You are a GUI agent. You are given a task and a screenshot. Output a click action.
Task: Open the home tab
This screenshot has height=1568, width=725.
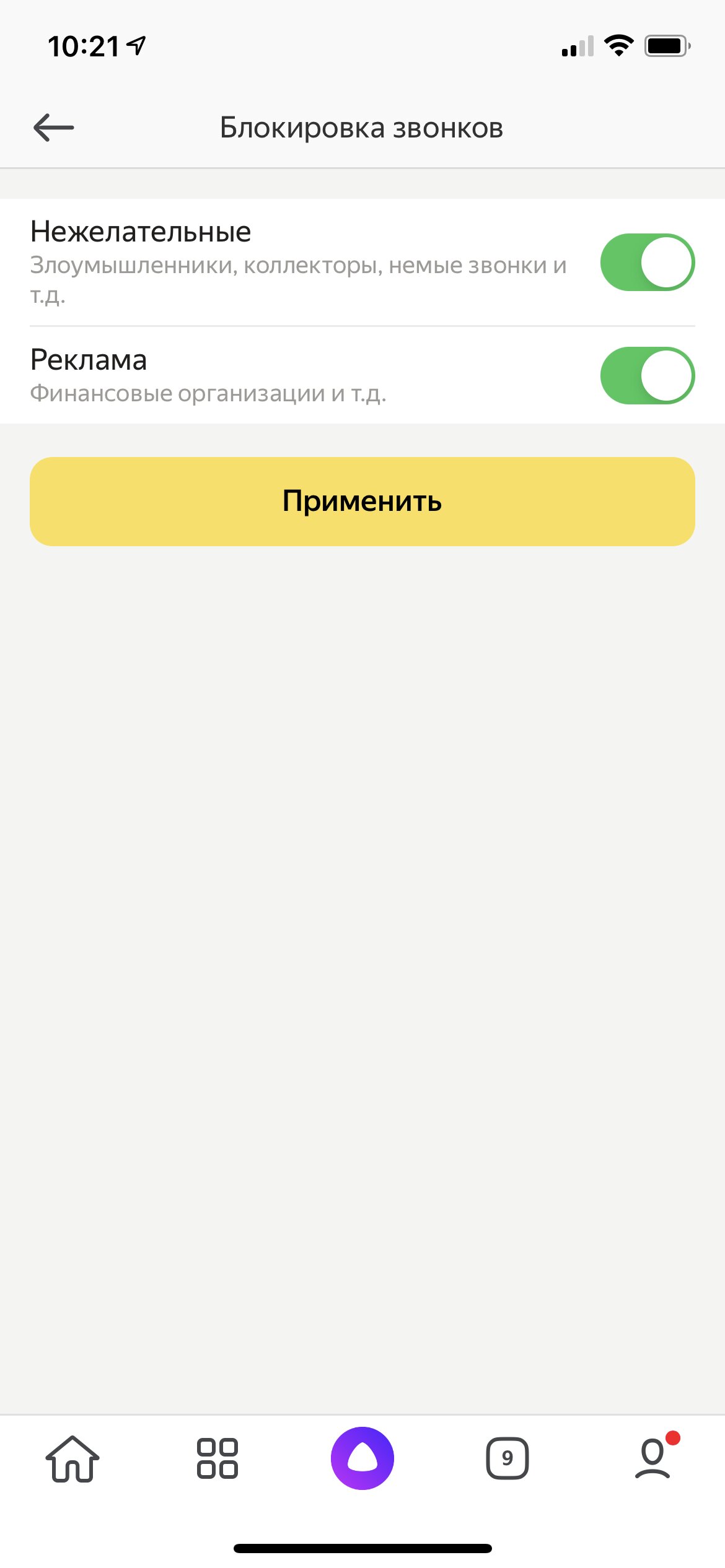coord(72,1458)
